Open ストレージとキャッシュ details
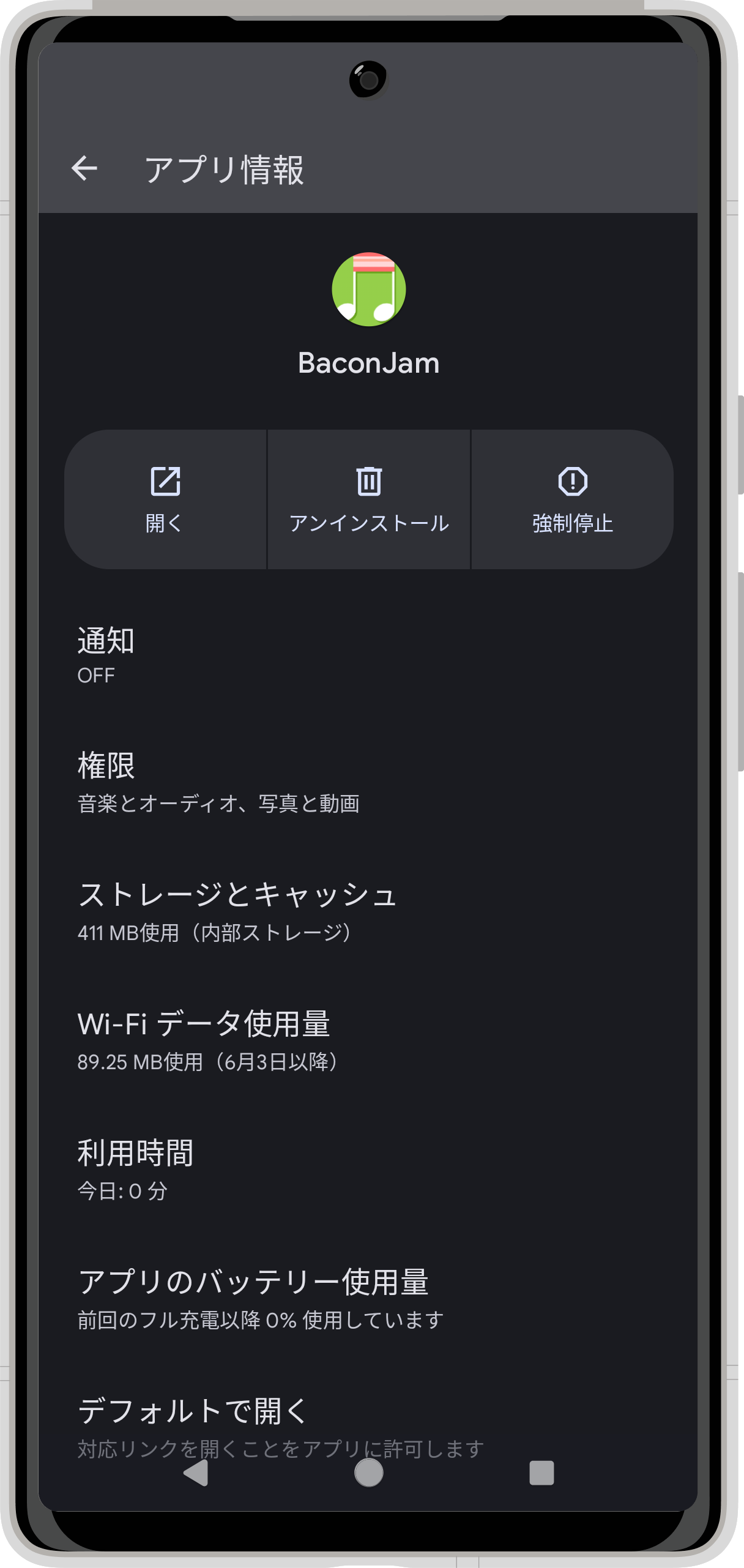Viewport: 744px width, 1568px height. coord(367,911)
